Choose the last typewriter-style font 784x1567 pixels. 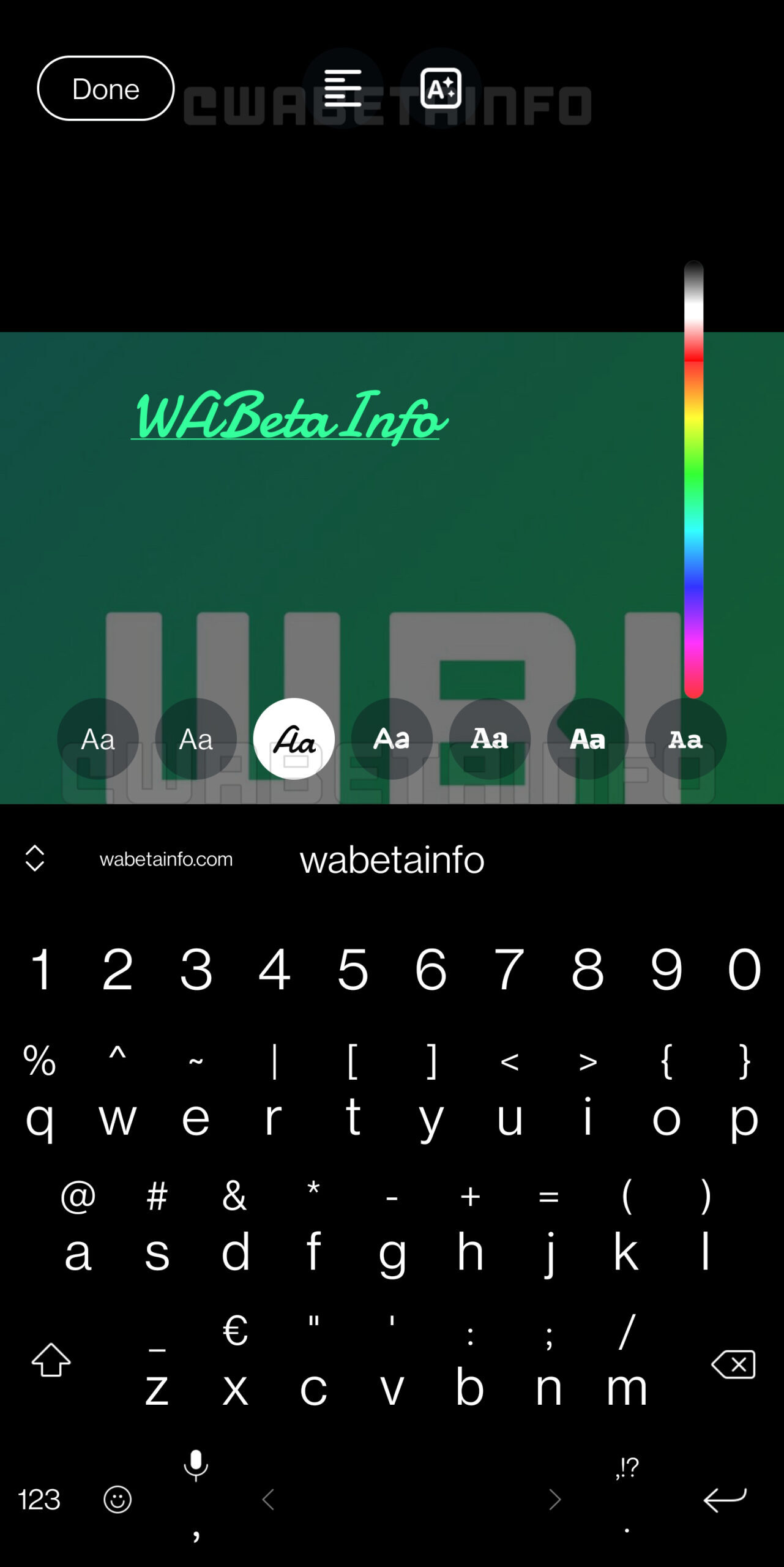[685, 739]
